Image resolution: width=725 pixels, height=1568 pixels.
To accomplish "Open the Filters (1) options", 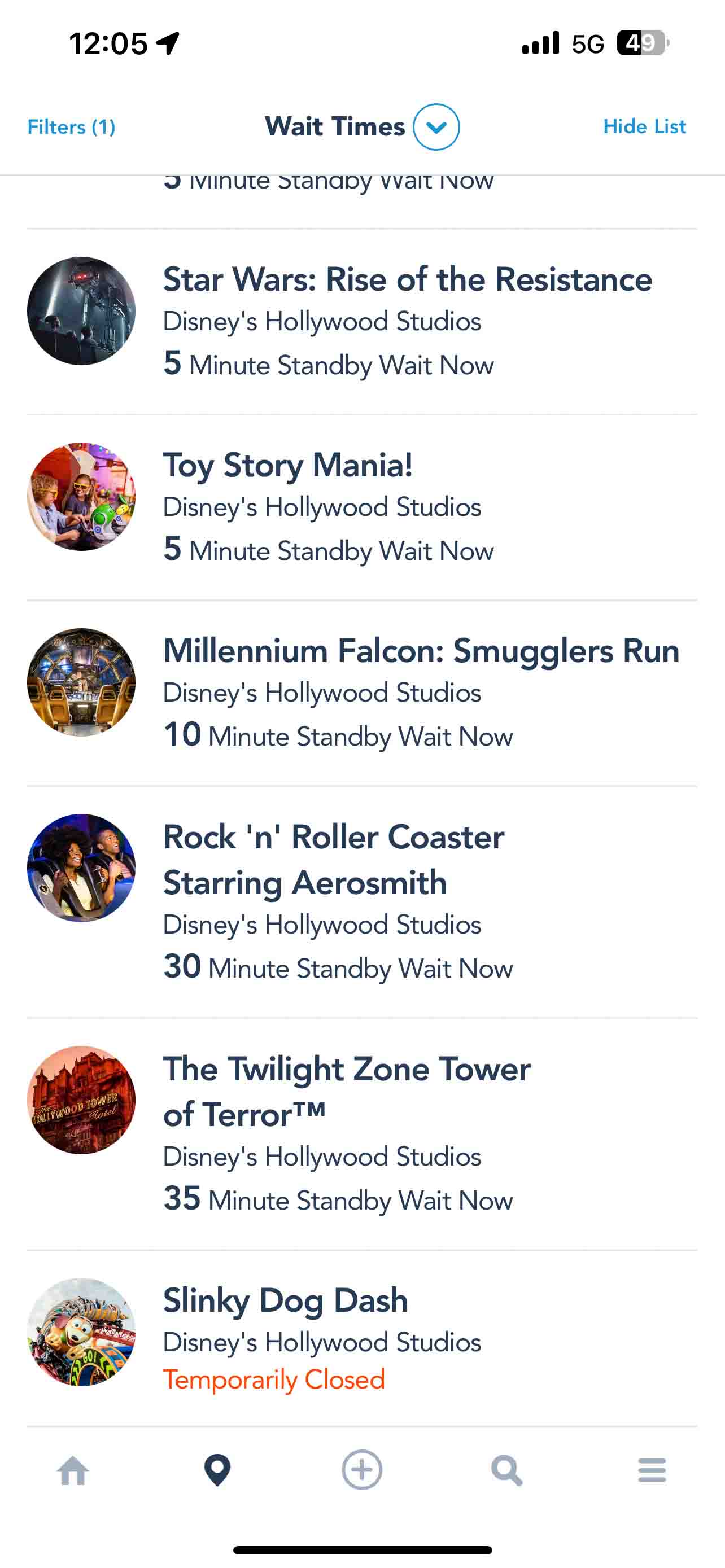I will 71,126.
